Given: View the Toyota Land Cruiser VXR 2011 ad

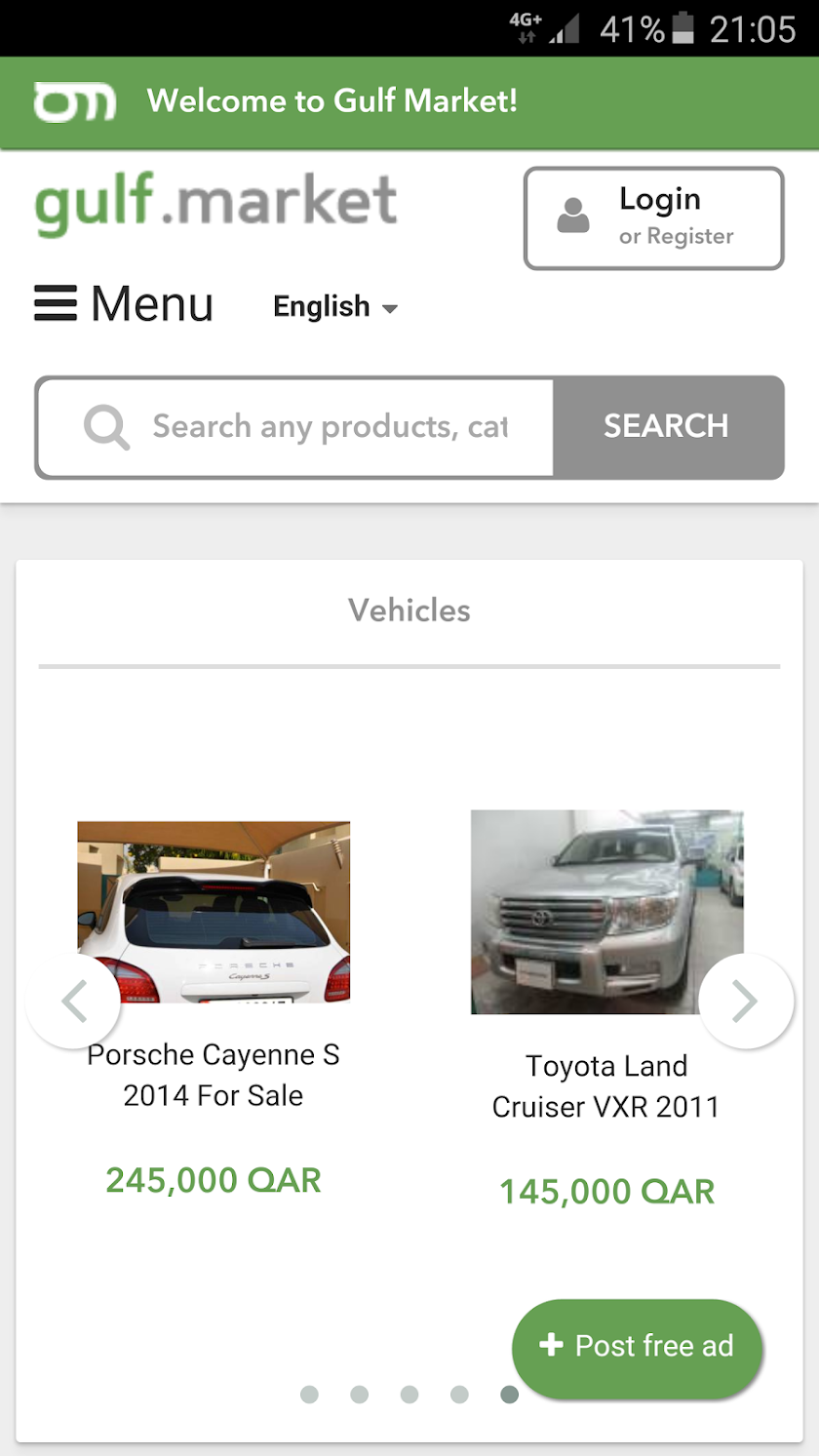Looking at the screenshot, I should pyautogui.click(x=605, y=1085).
